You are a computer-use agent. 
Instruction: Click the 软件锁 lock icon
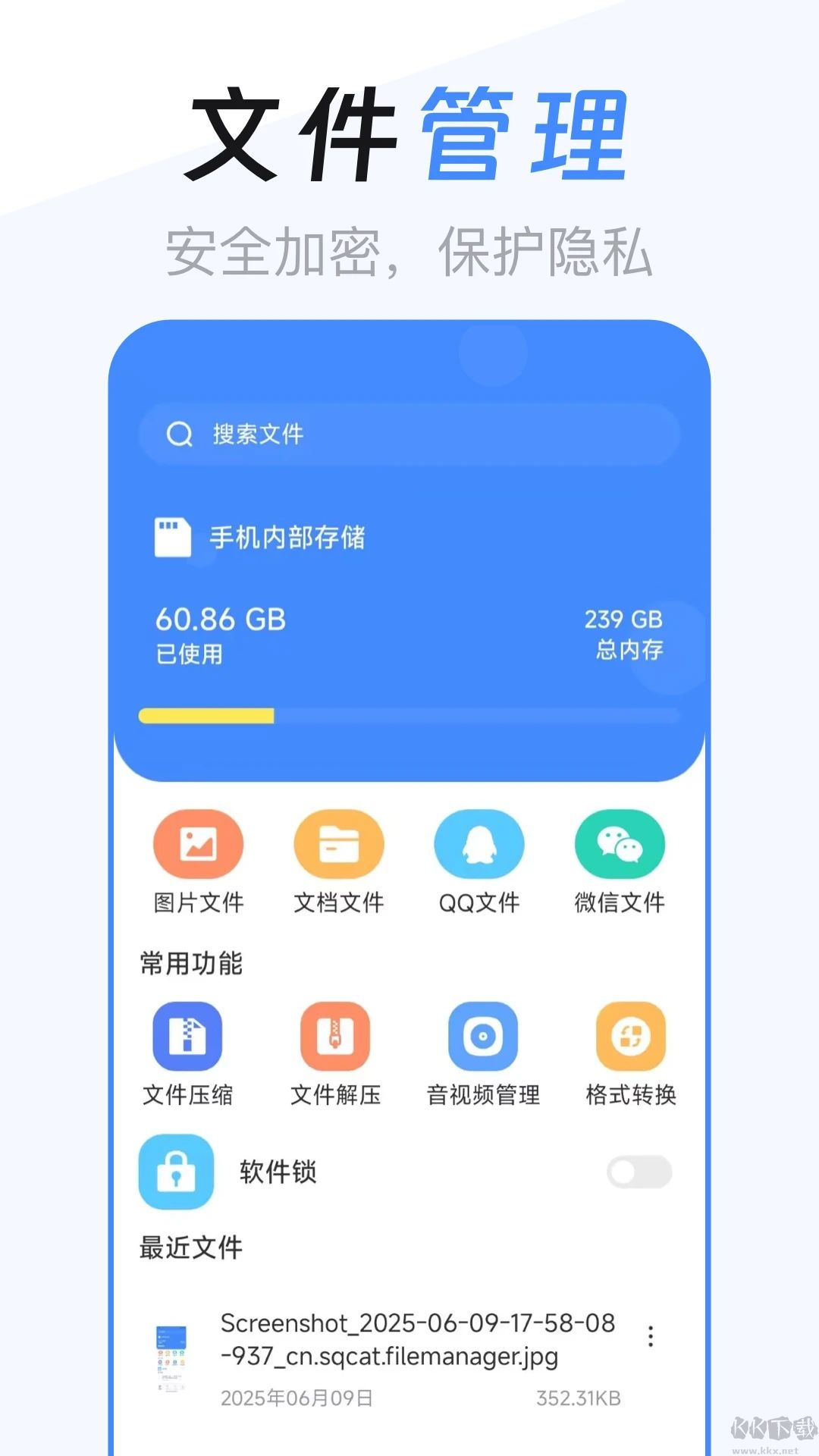[x=175, y=1172]
